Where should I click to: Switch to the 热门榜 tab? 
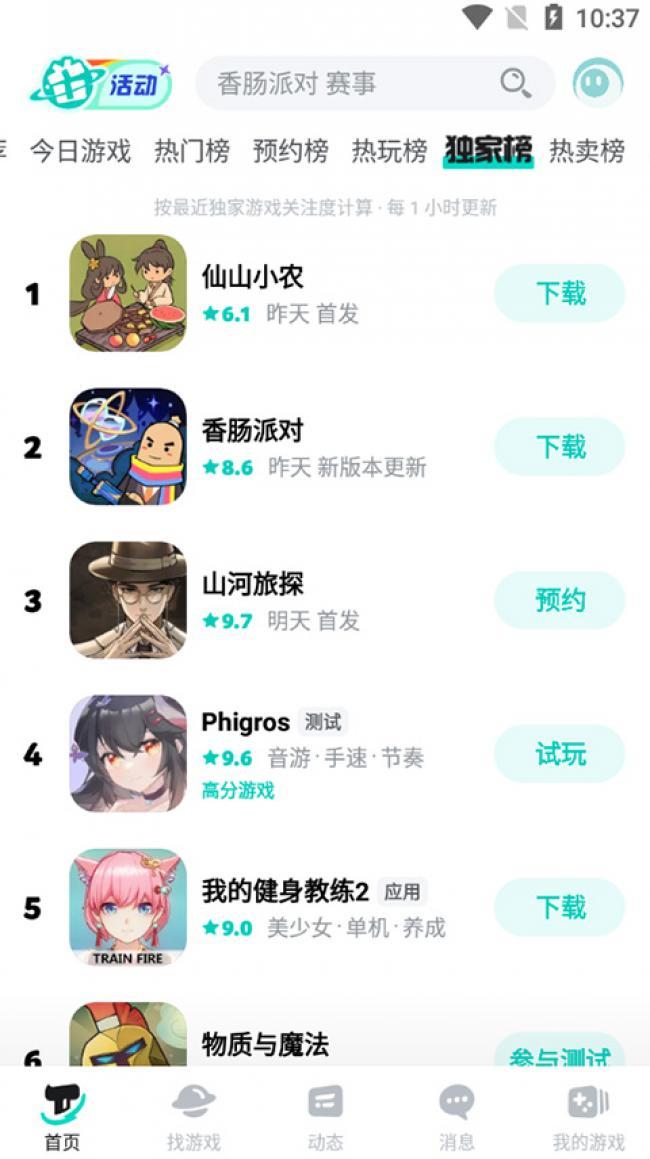(191, 151)
